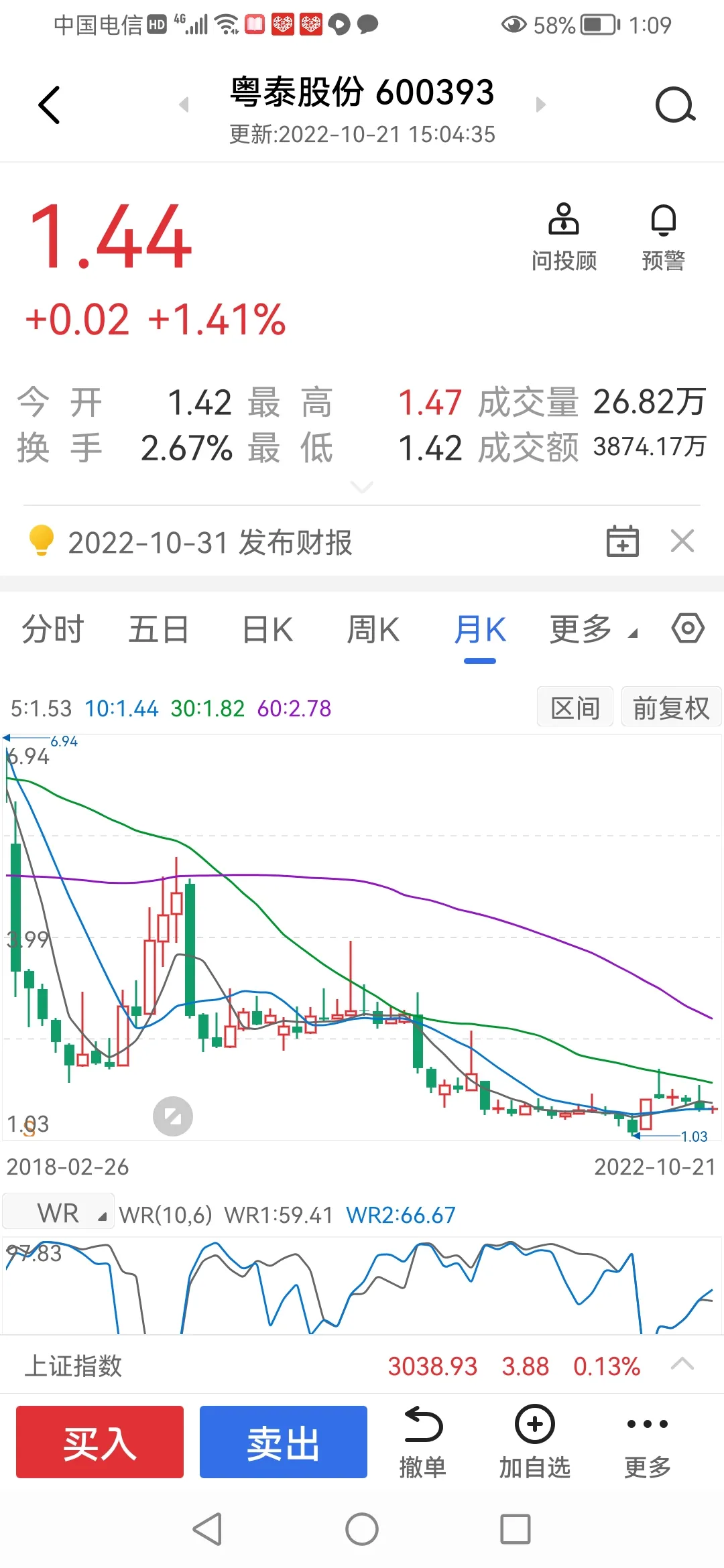Expand more quote details chevron
The image size is (724, 1568).
click(x=362, y=486)
